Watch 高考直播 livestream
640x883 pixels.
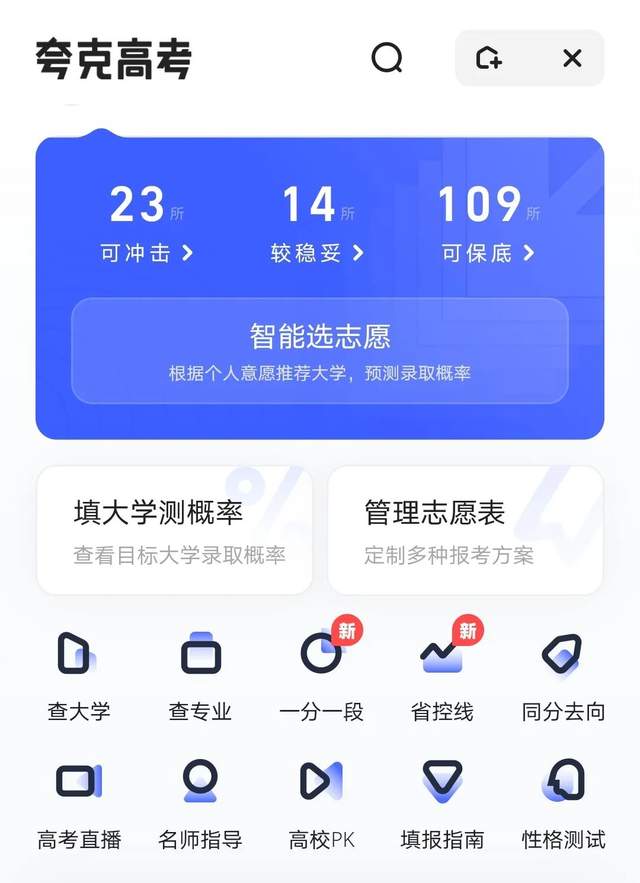pos(79,802)
